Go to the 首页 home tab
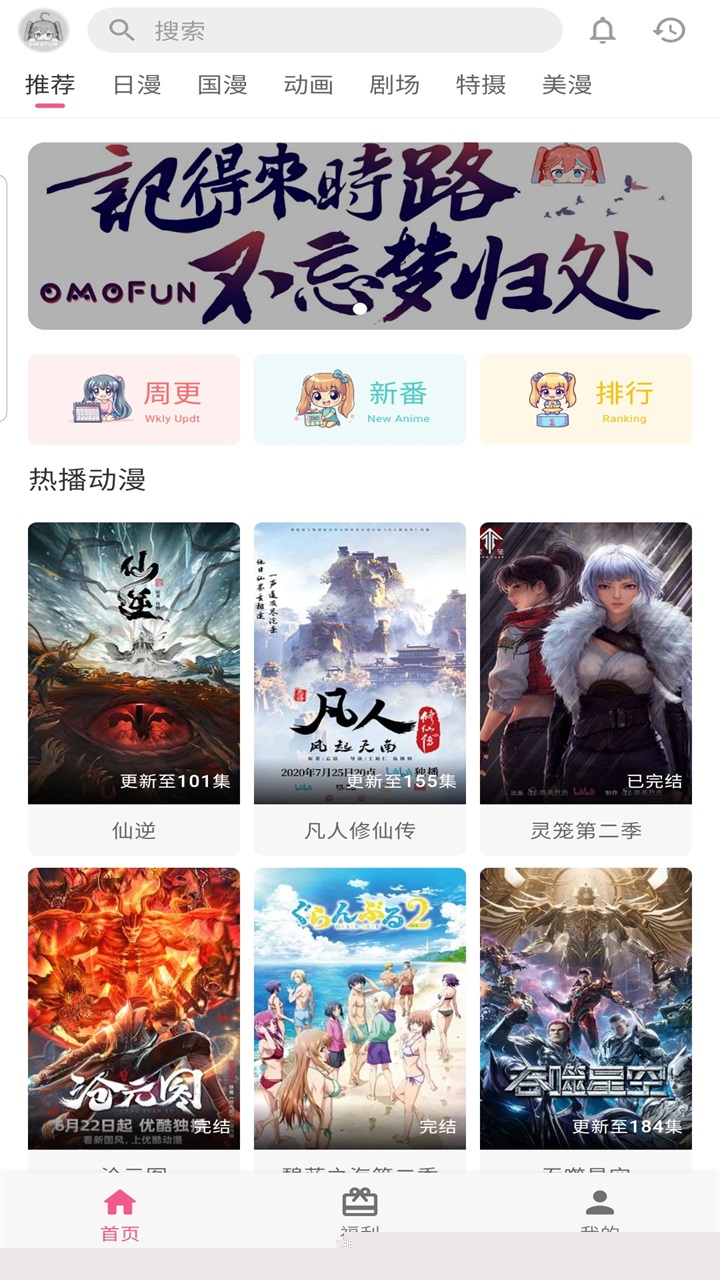 click(120, 1213)
